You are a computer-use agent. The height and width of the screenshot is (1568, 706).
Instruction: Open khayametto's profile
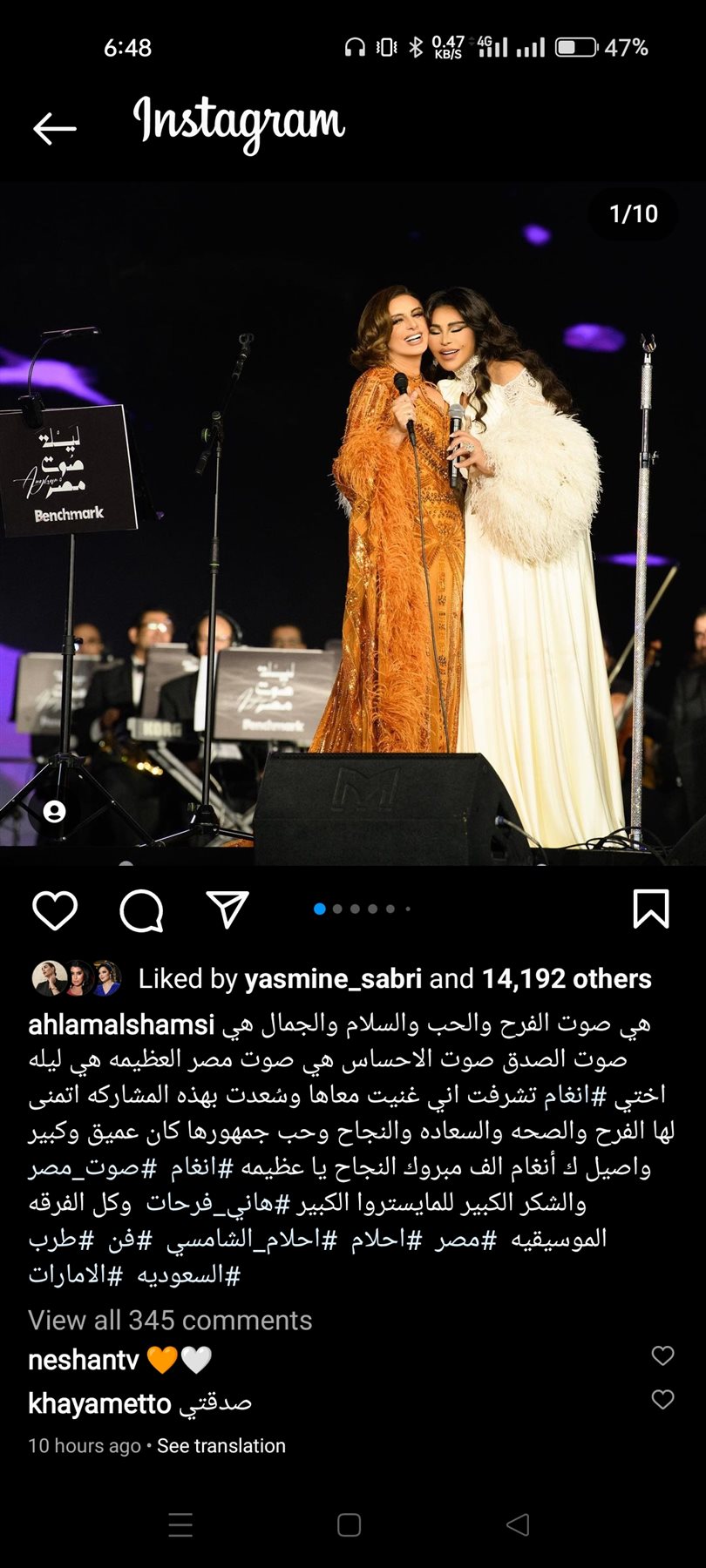pos(99,1403)
